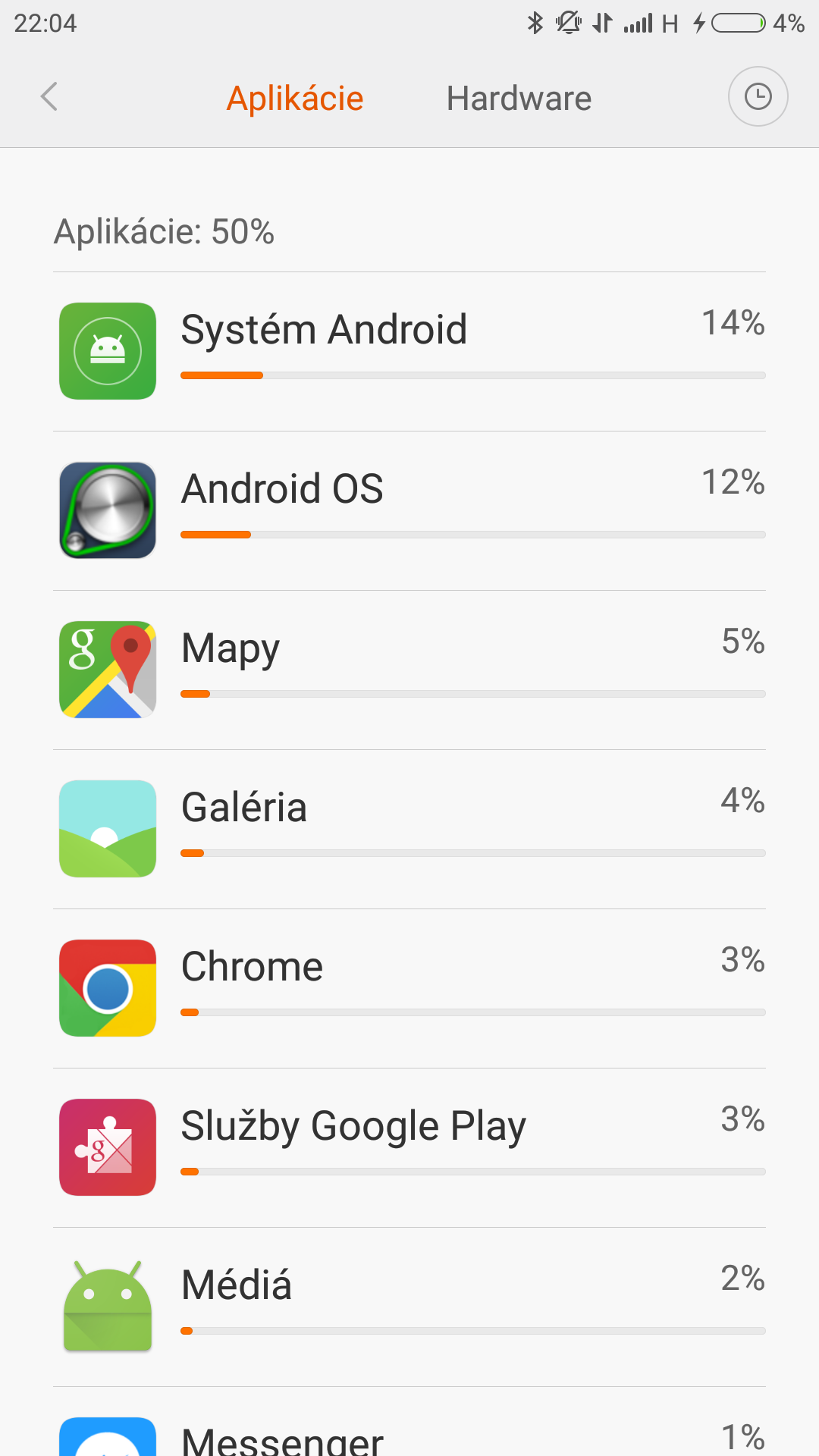View Mapy battery usage

pyautogui.click(x=409, y=670)
